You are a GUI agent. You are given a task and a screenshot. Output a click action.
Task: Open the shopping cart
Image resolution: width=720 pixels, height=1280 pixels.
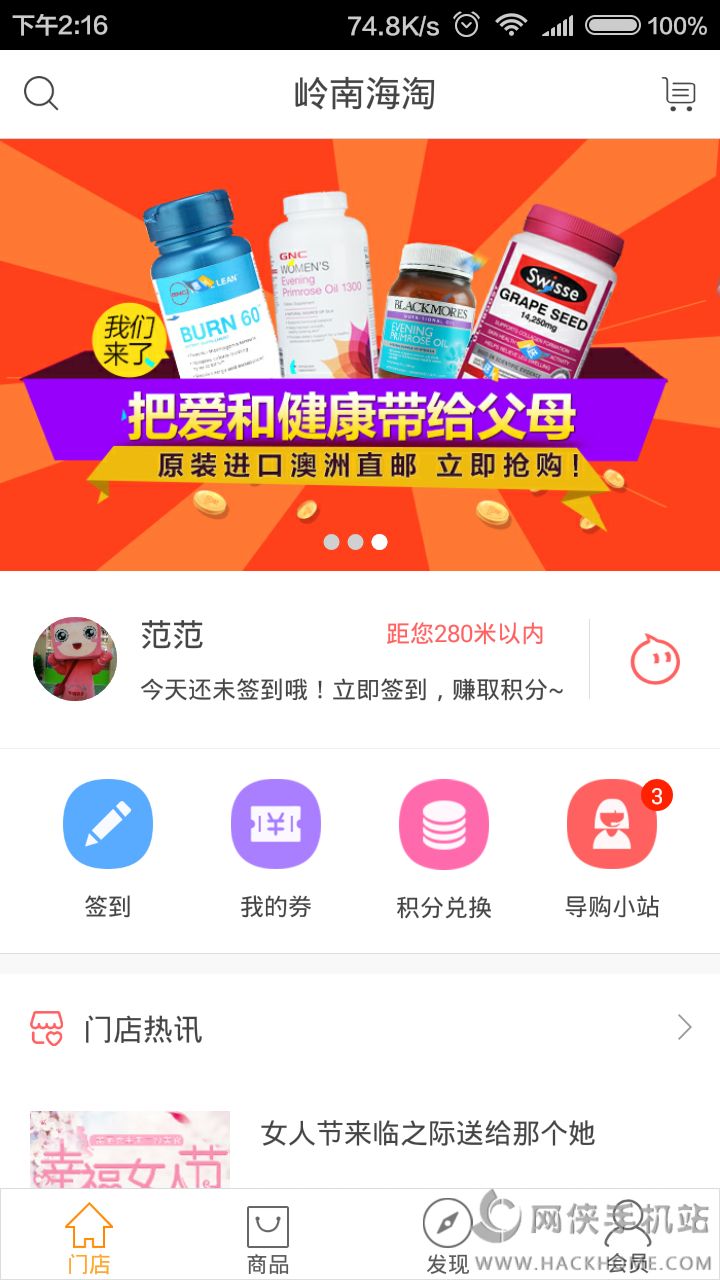click(679, 94)
